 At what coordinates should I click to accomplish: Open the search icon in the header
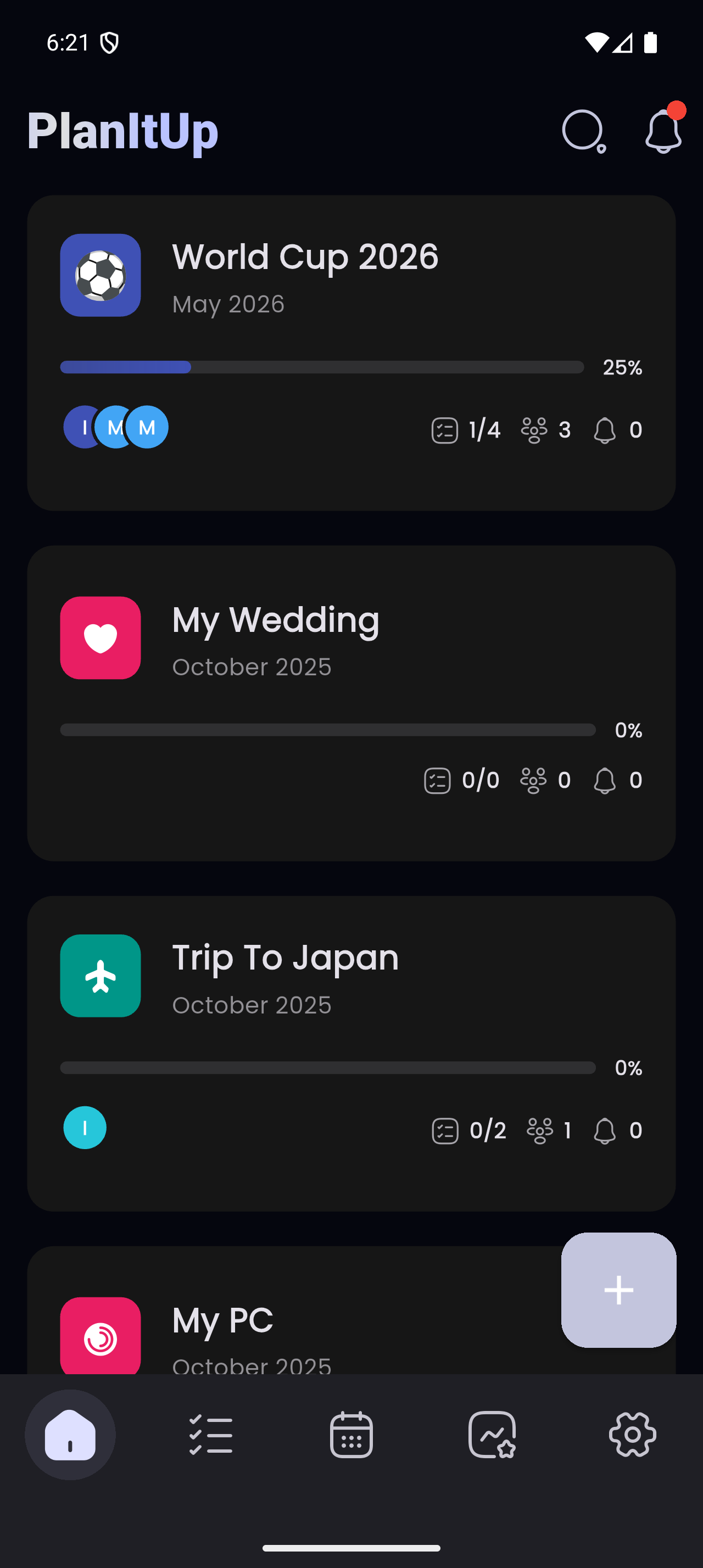[583, 131]
